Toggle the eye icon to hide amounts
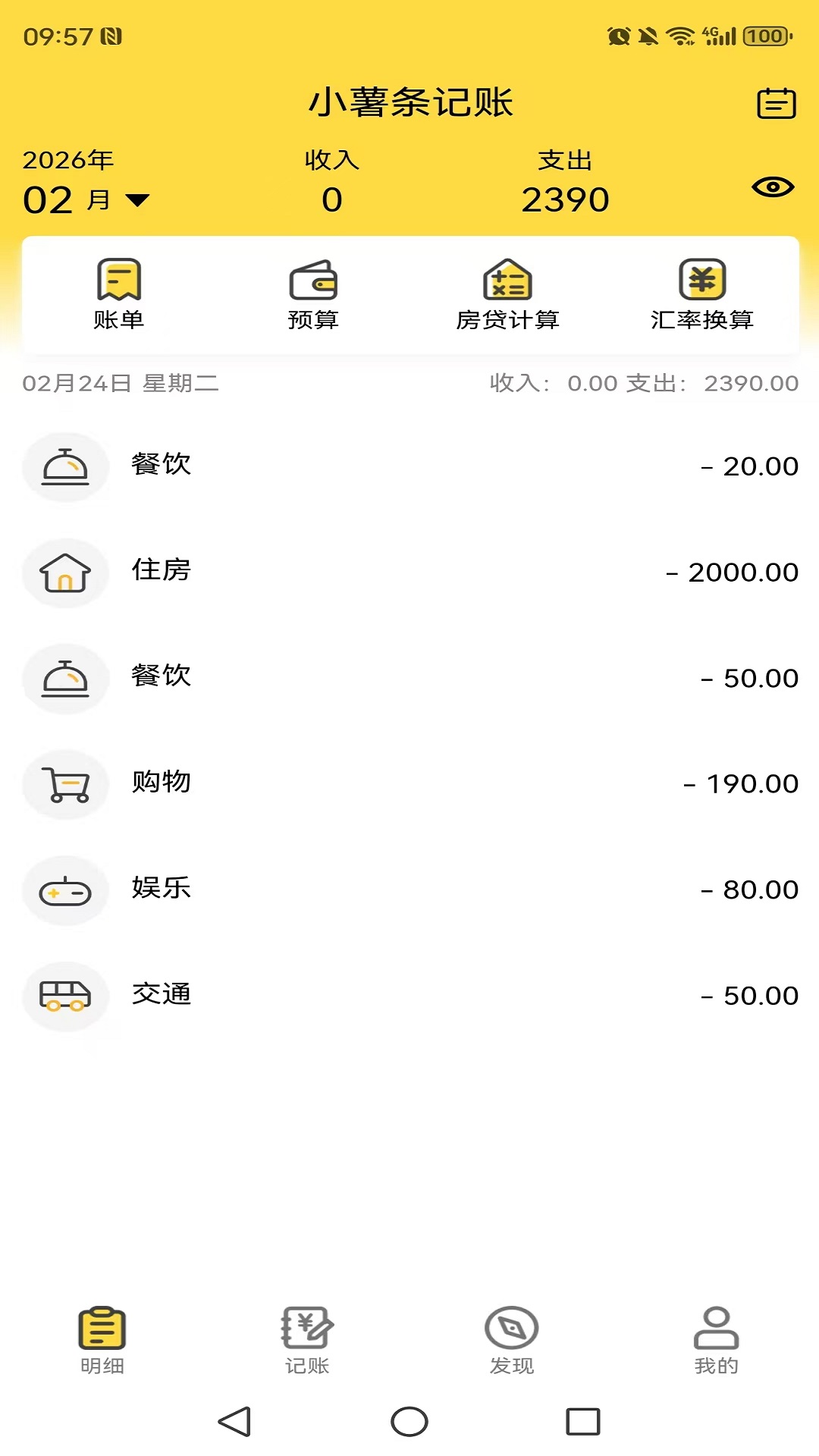The width and height of the screenshot is (819, 1456). click(x=772, y=186)
